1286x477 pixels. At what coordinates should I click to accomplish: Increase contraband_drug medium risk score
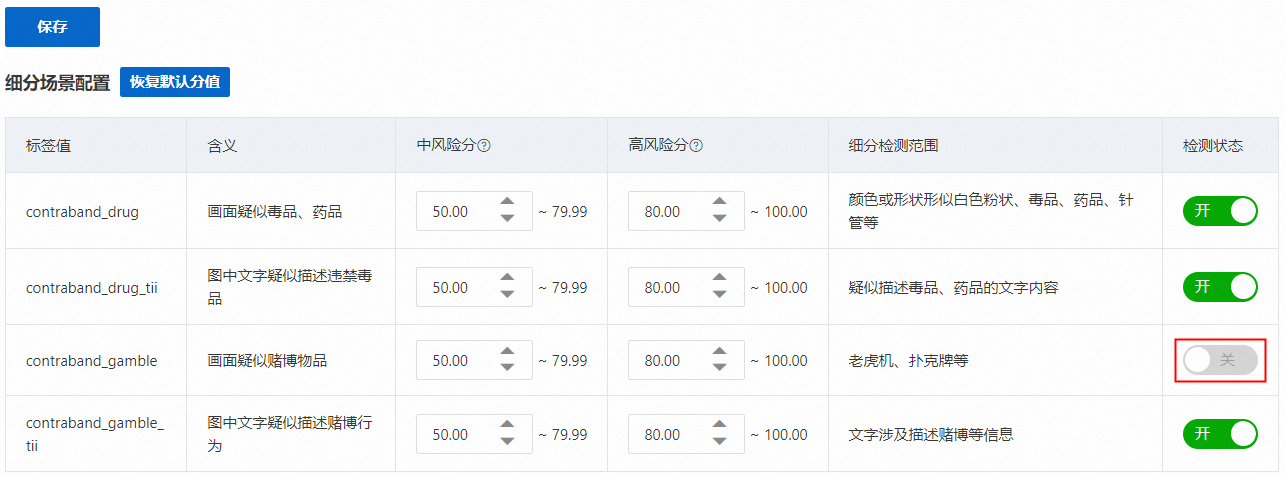pyautogui.click(x=508, y=203)
